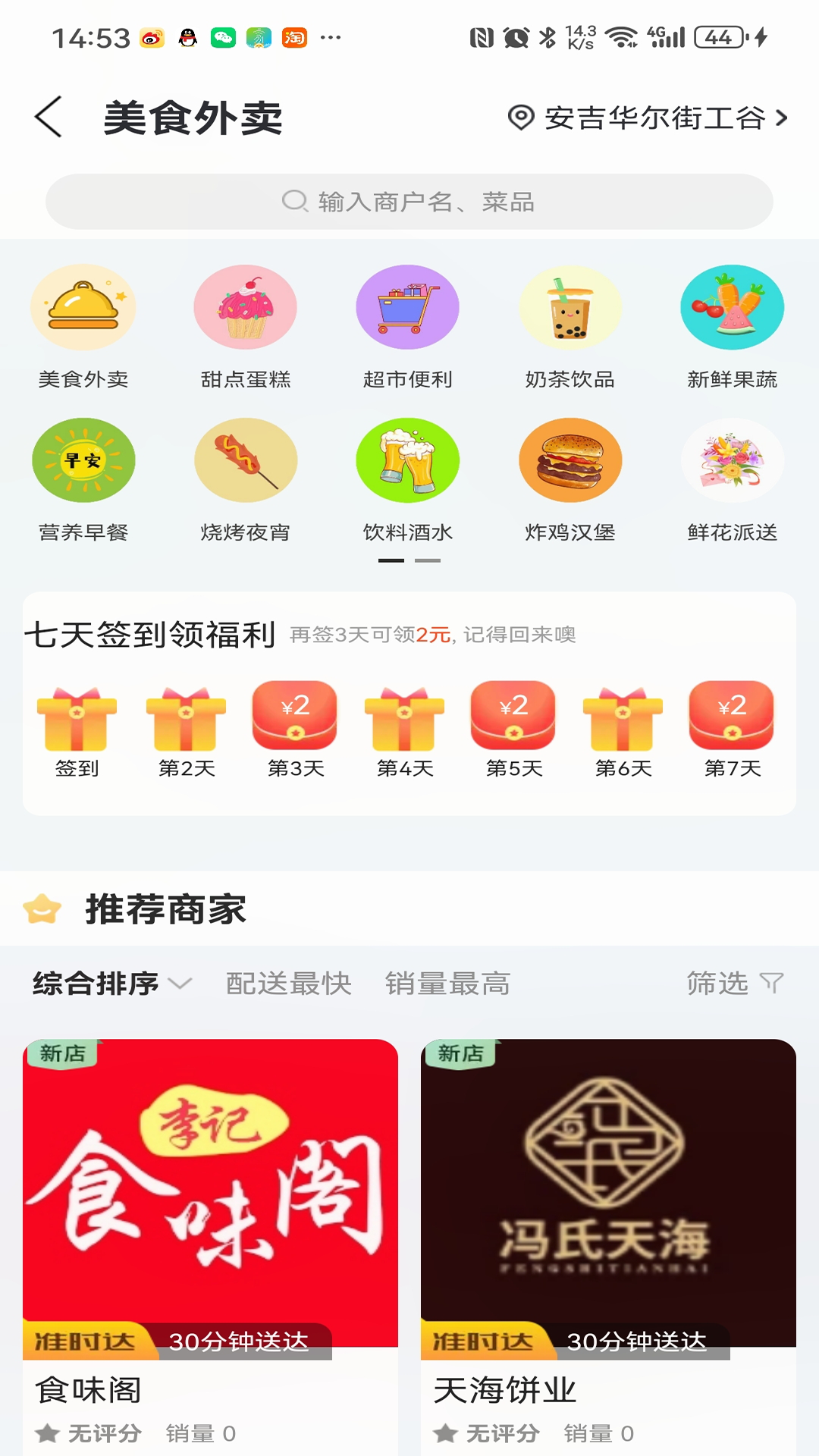
Task: Switch to 配送最快 sorting tab
Action: tap(288, 983)
